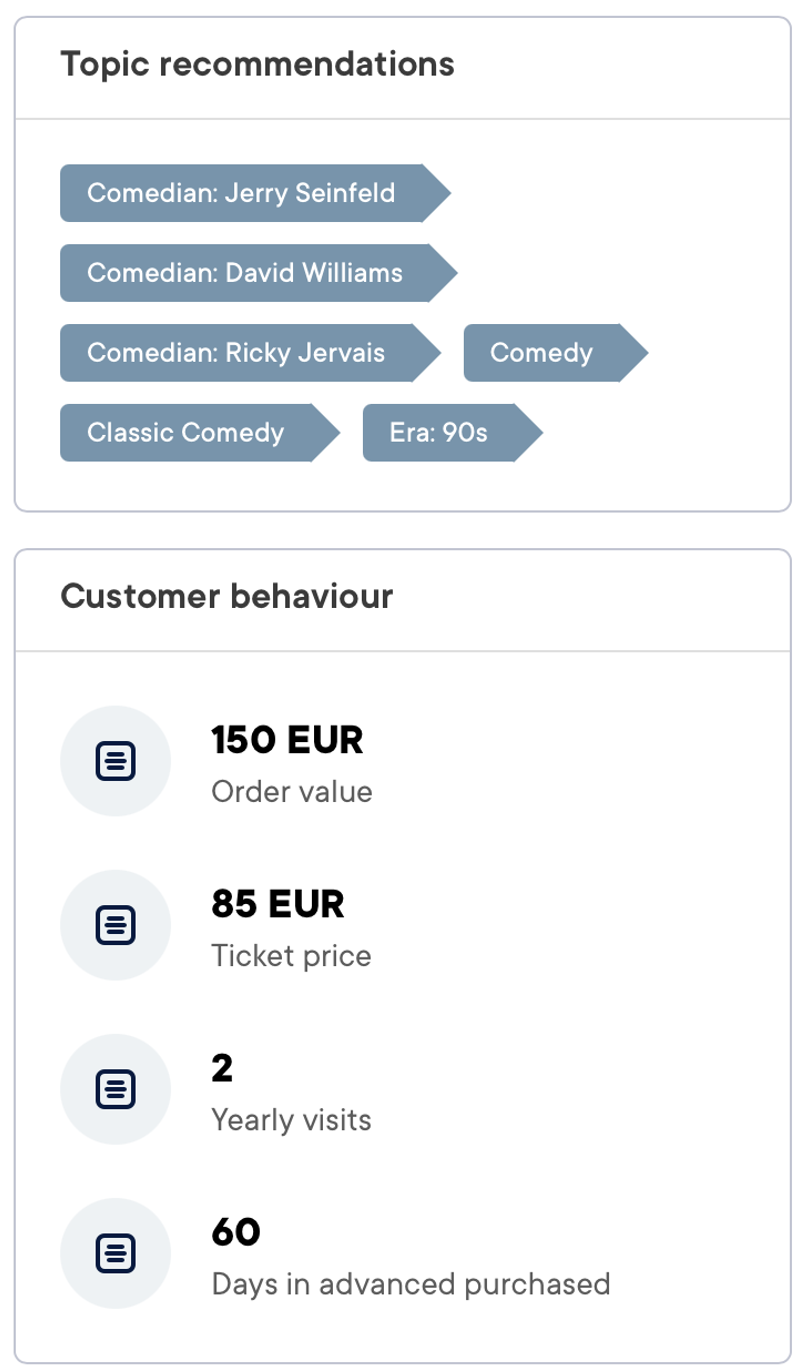Select the "Comedian: David Williams" tag
Viewport: 804px width, 1372px height.
(x=245, y=273)
